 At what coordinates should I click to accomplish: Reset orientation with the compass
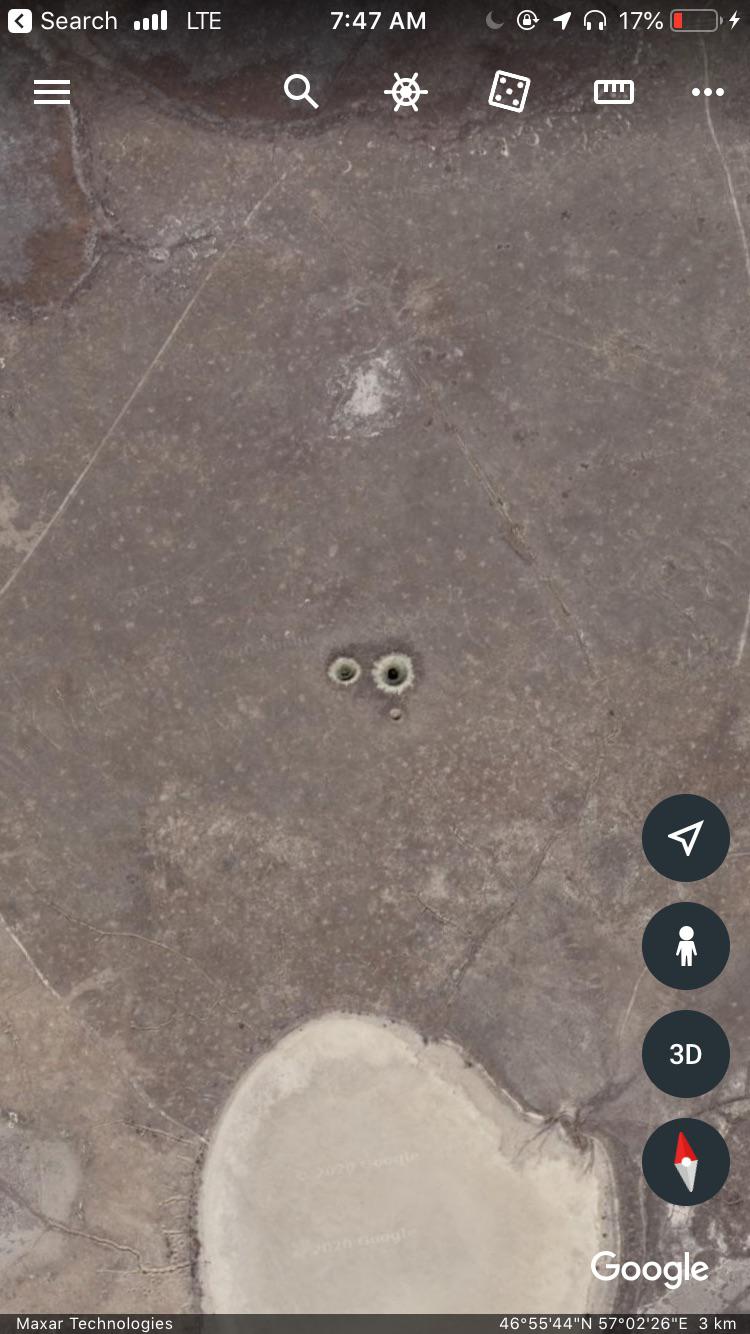click(x=685, y=1162)
